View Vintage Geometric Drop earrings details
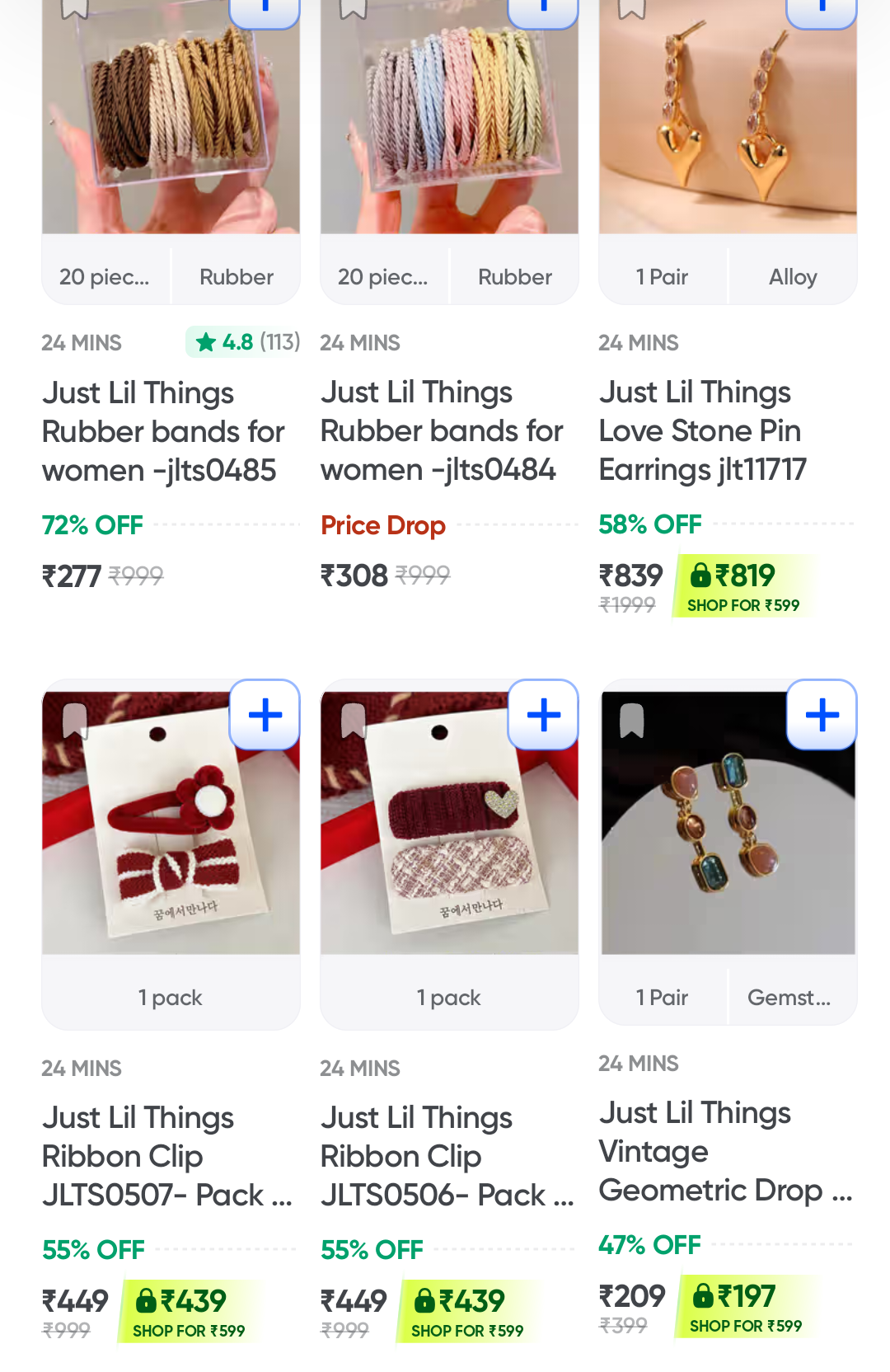This screenshot has width=890, height=1372. click(724, 1151)
